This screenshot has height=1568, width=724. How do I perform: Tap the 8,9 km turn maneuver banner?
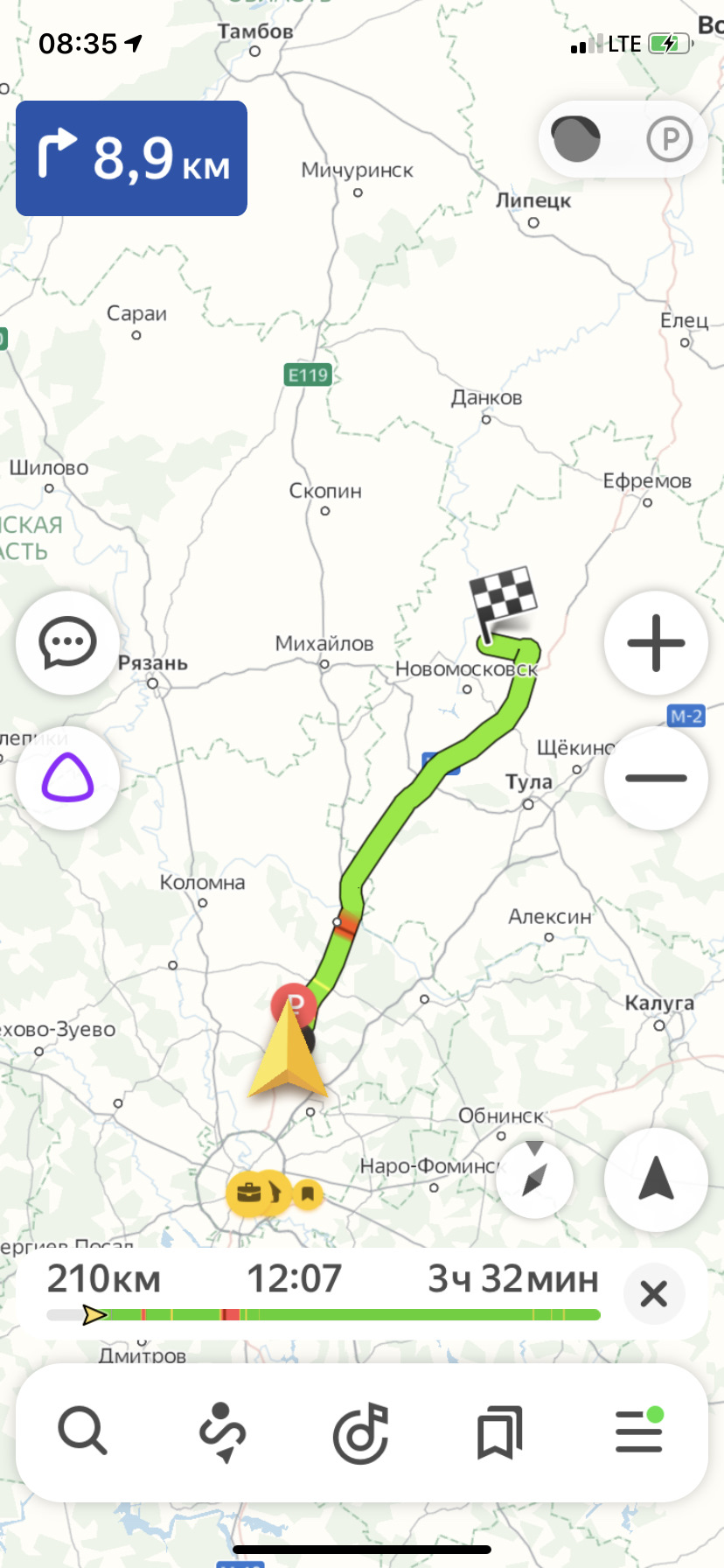pyautogui.click(x=131, y=158)
